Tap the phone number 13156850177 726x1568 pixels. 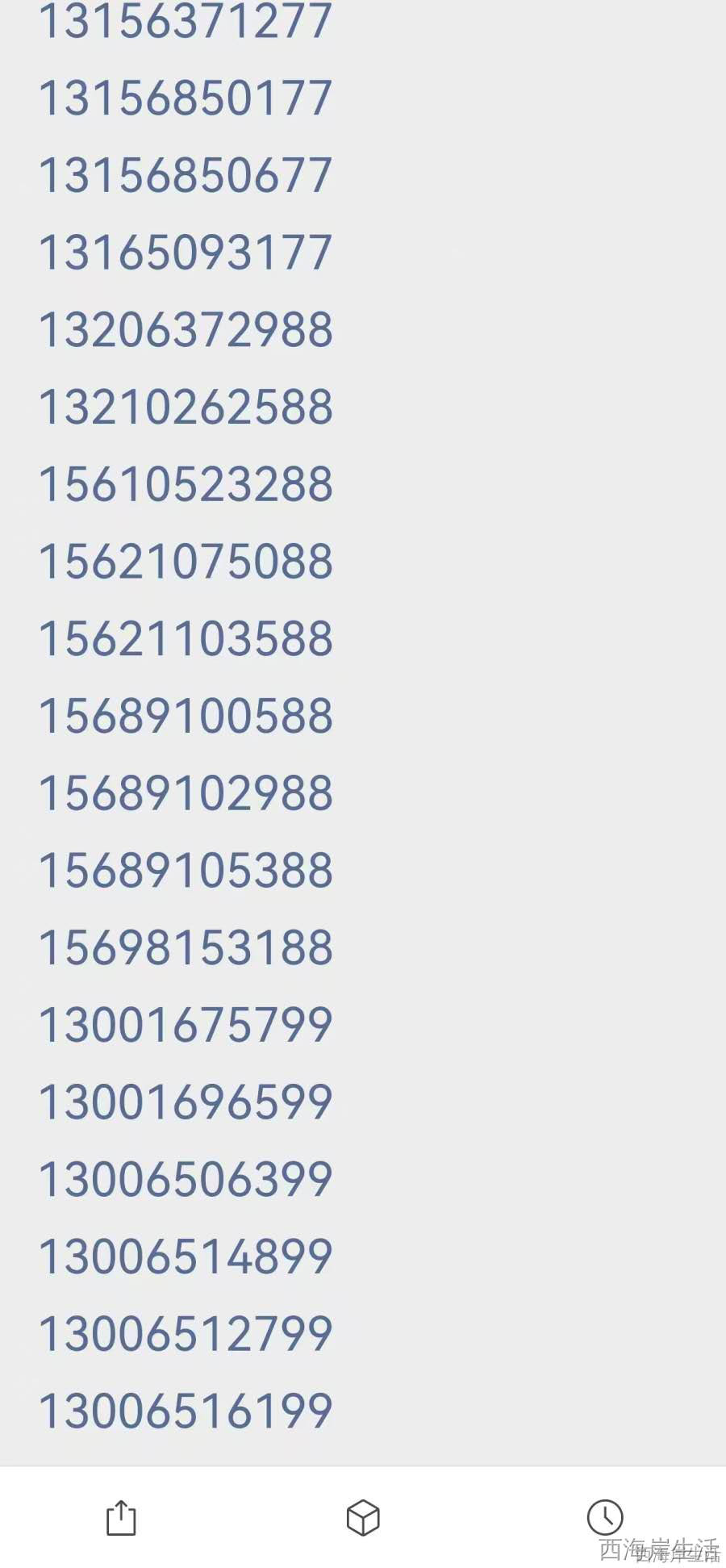pos(186,98)
